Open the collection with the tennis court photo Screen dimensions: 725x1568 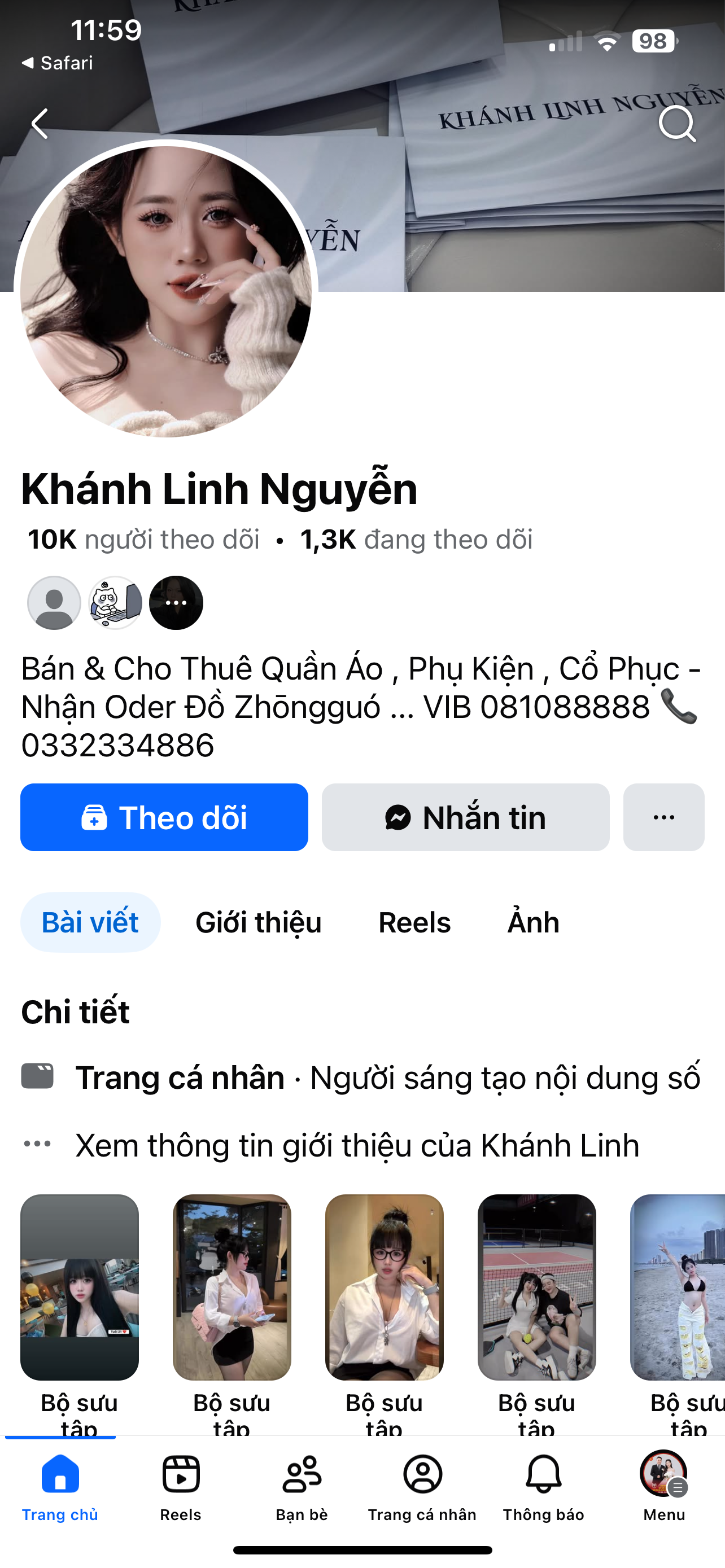coord(536,1287)
